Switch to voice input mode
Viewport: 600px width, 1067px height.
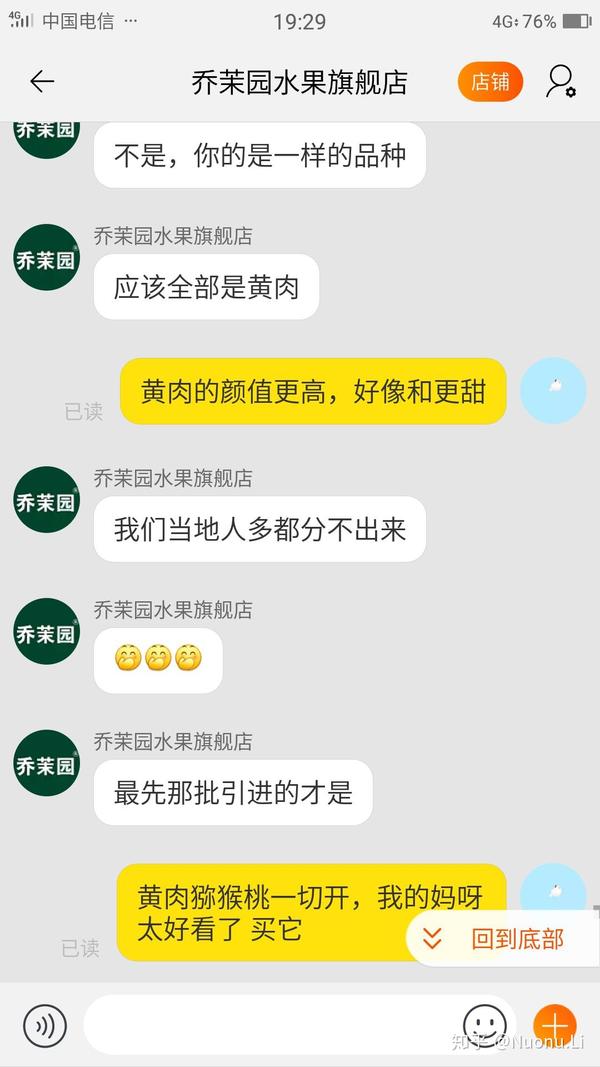click(x=44, y=1026)
